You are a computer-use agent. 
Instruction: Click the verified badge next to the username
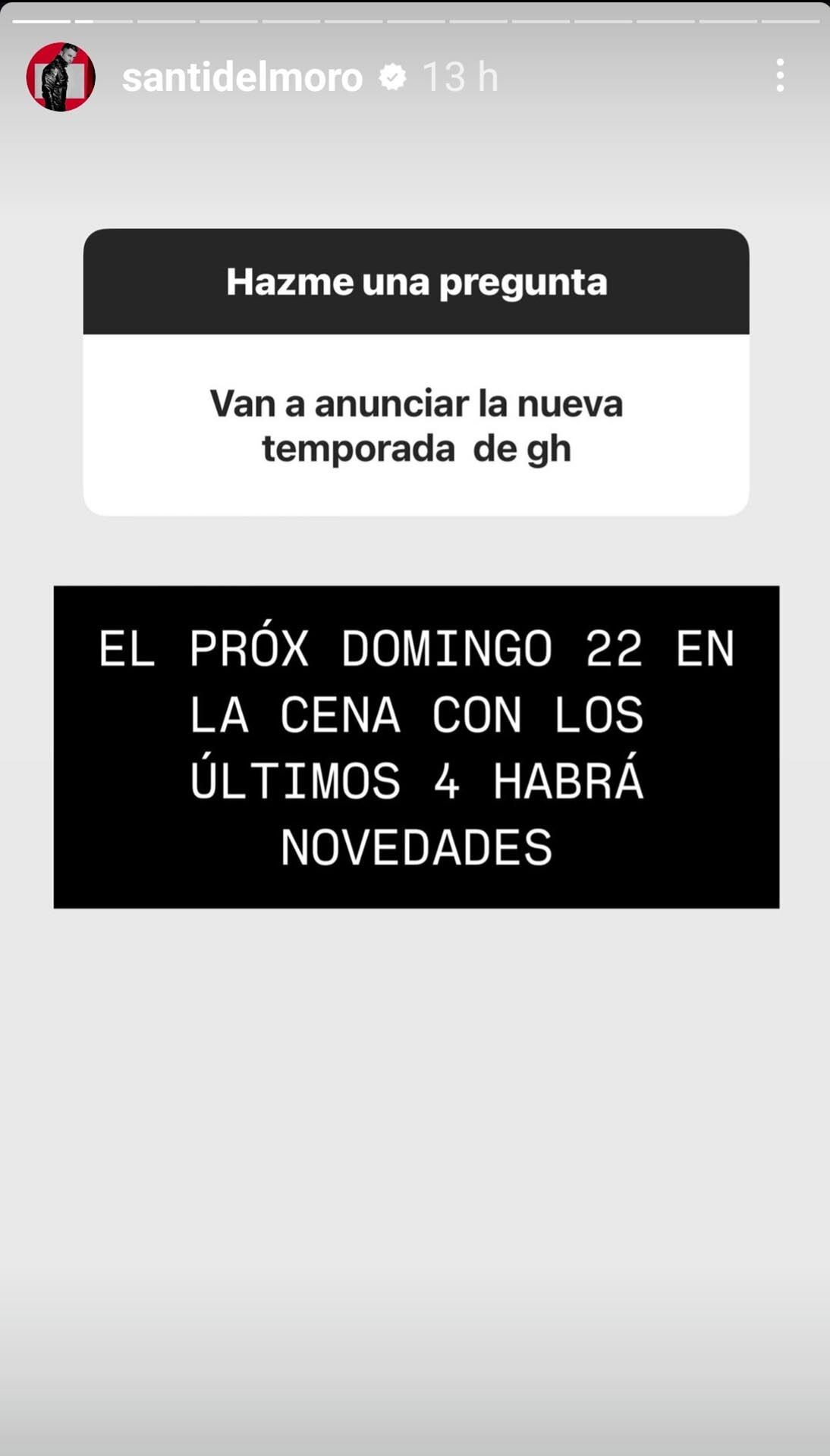click(393, 76)
